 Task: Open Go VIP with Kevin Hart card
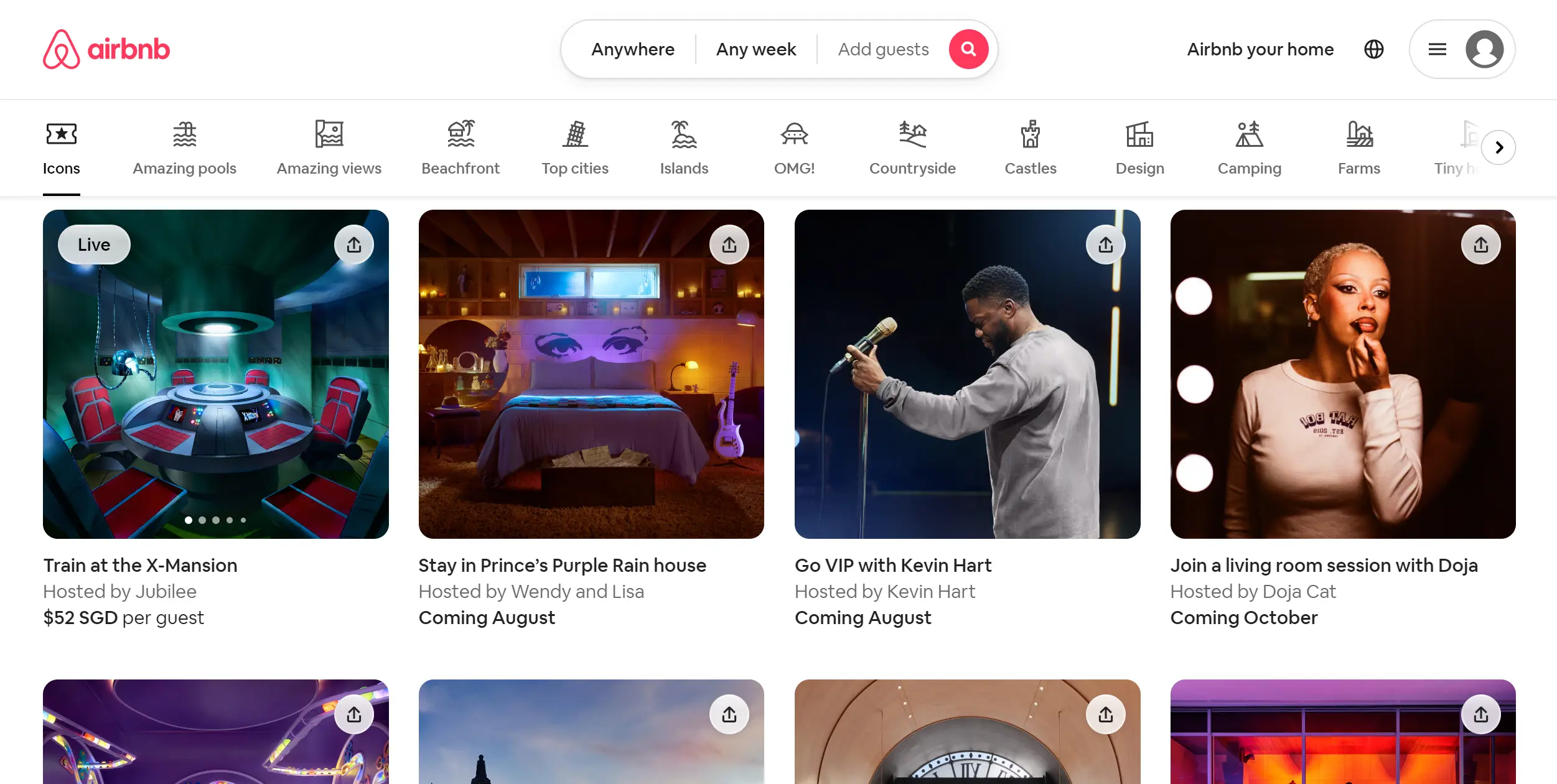pos(966,374)
